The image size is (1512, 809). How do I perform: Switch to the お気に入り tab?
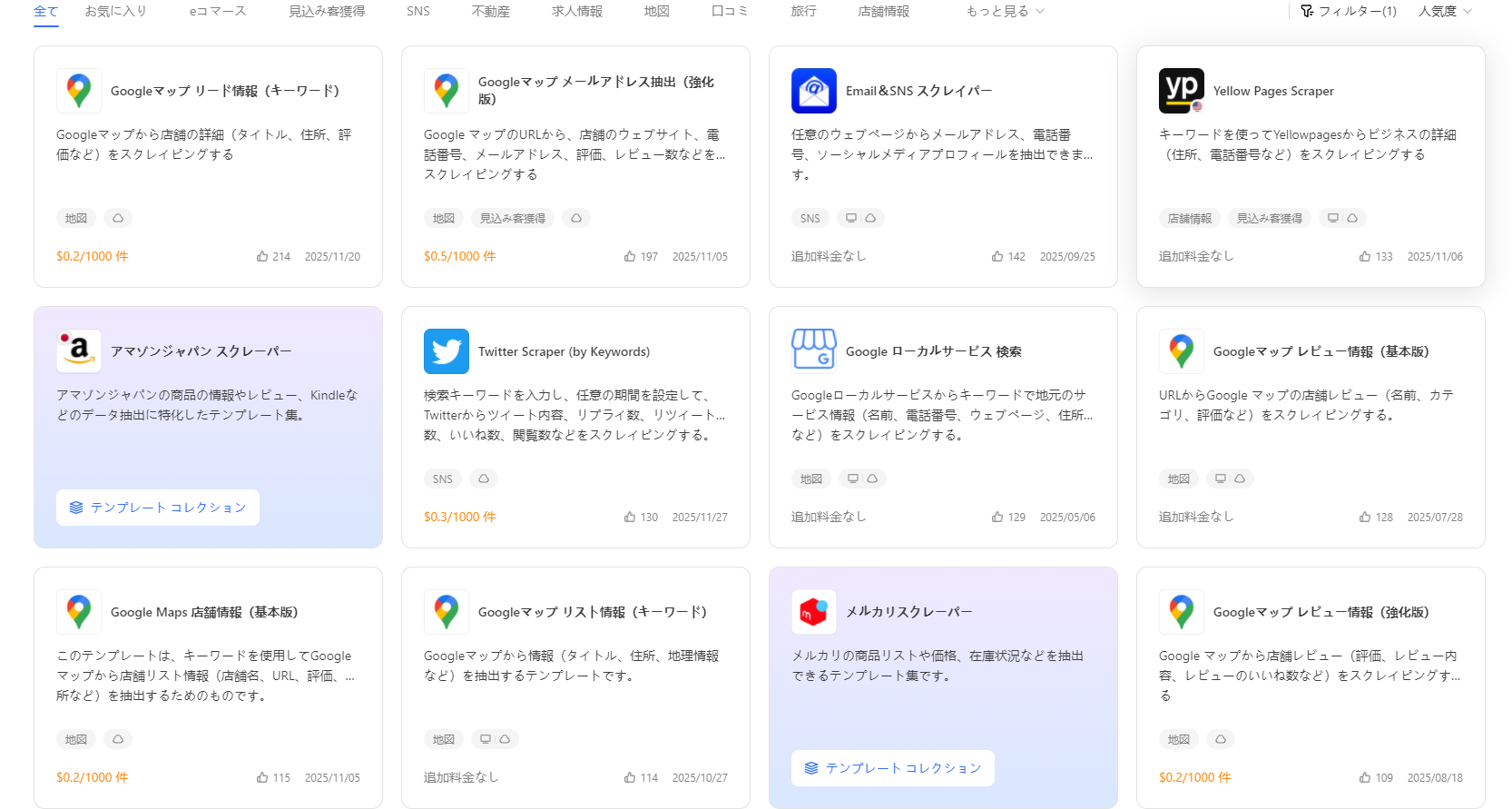(x=115, y=11)
